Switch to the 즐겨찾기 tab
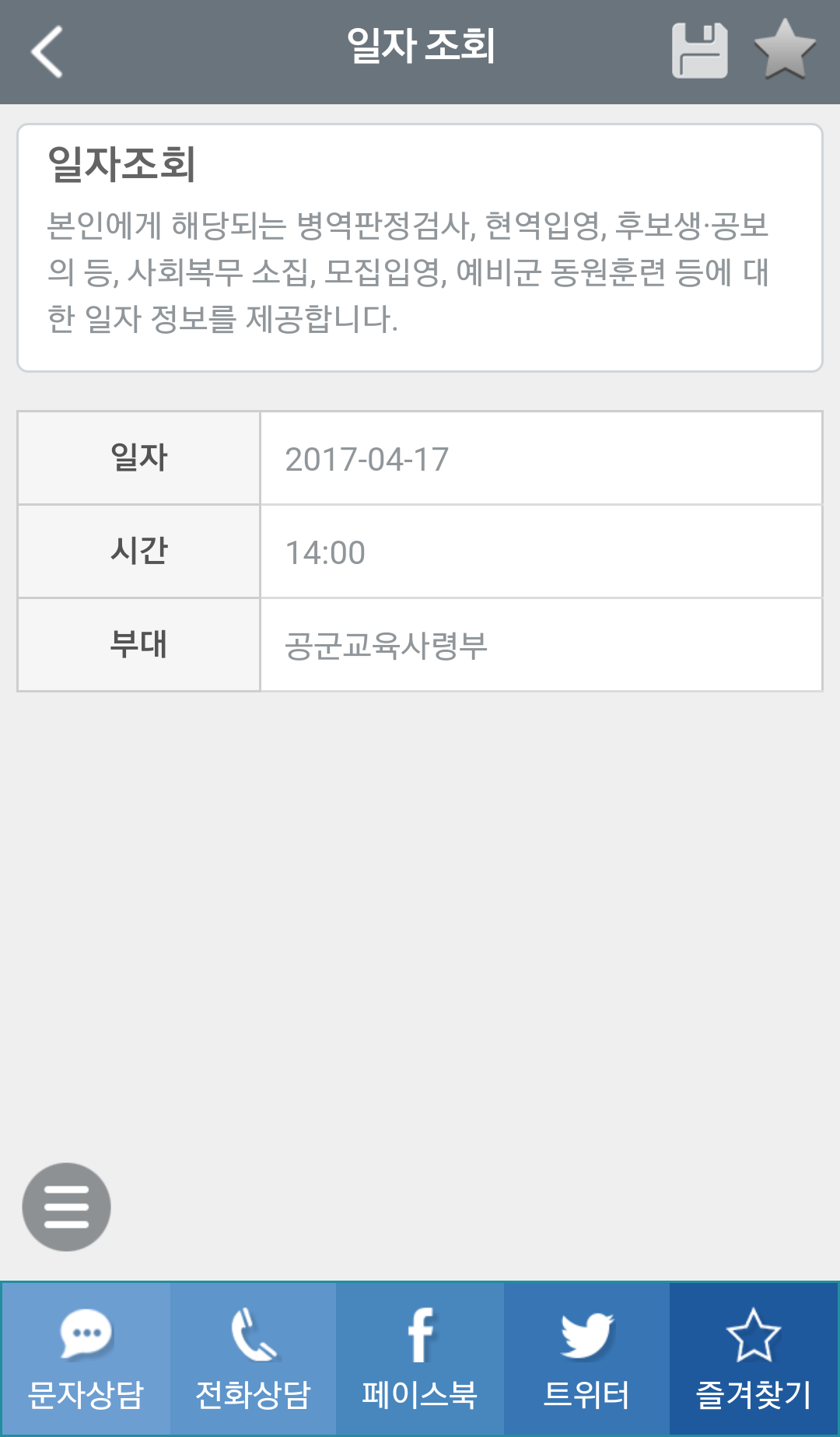The height and width of the screenshot is (1437, 840). pyautogui.click(x=753, y=1358)
